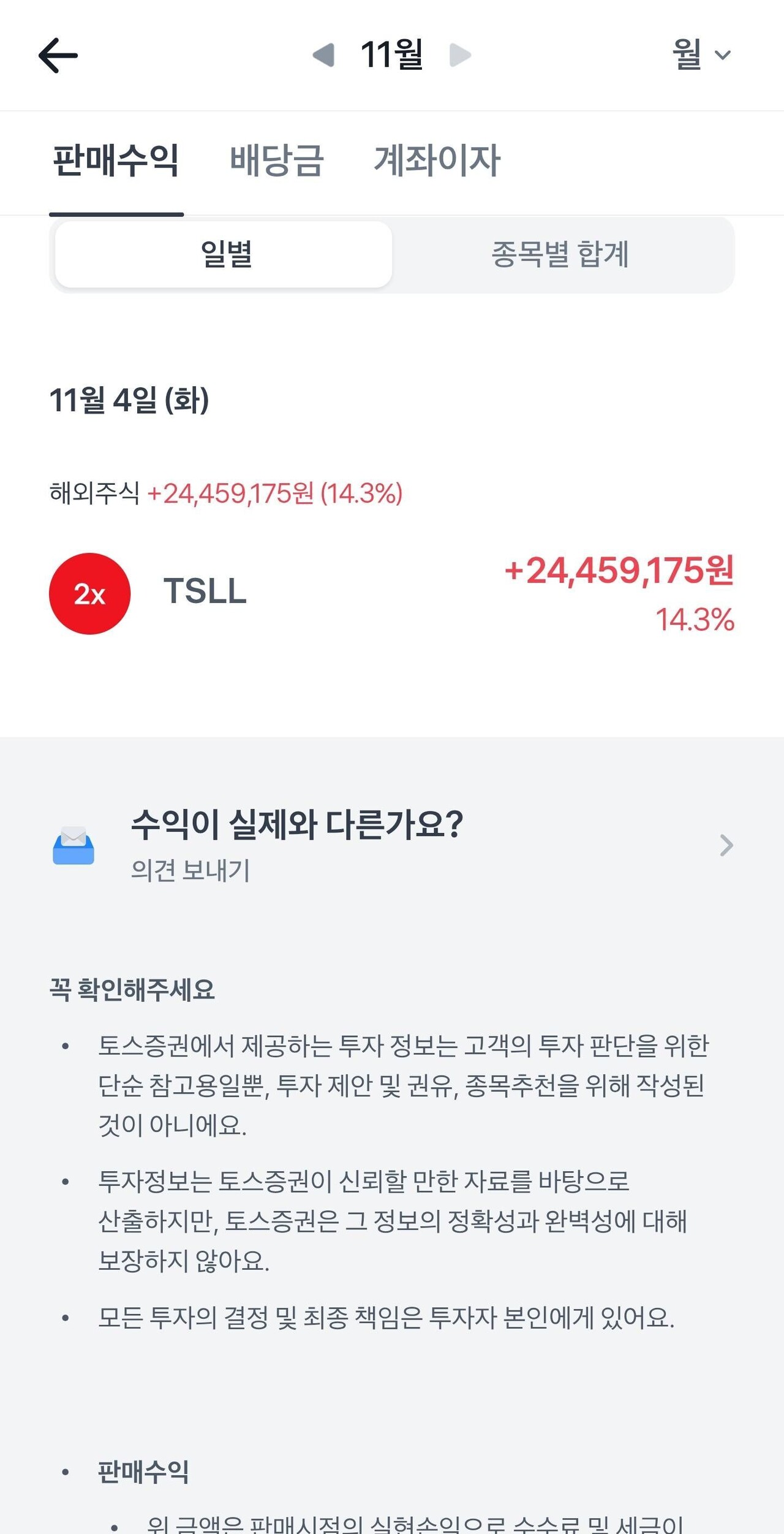Tap the back arrow to exit profit screen
This screenshot has height=1534, width=784.
[x=58, y=55]
